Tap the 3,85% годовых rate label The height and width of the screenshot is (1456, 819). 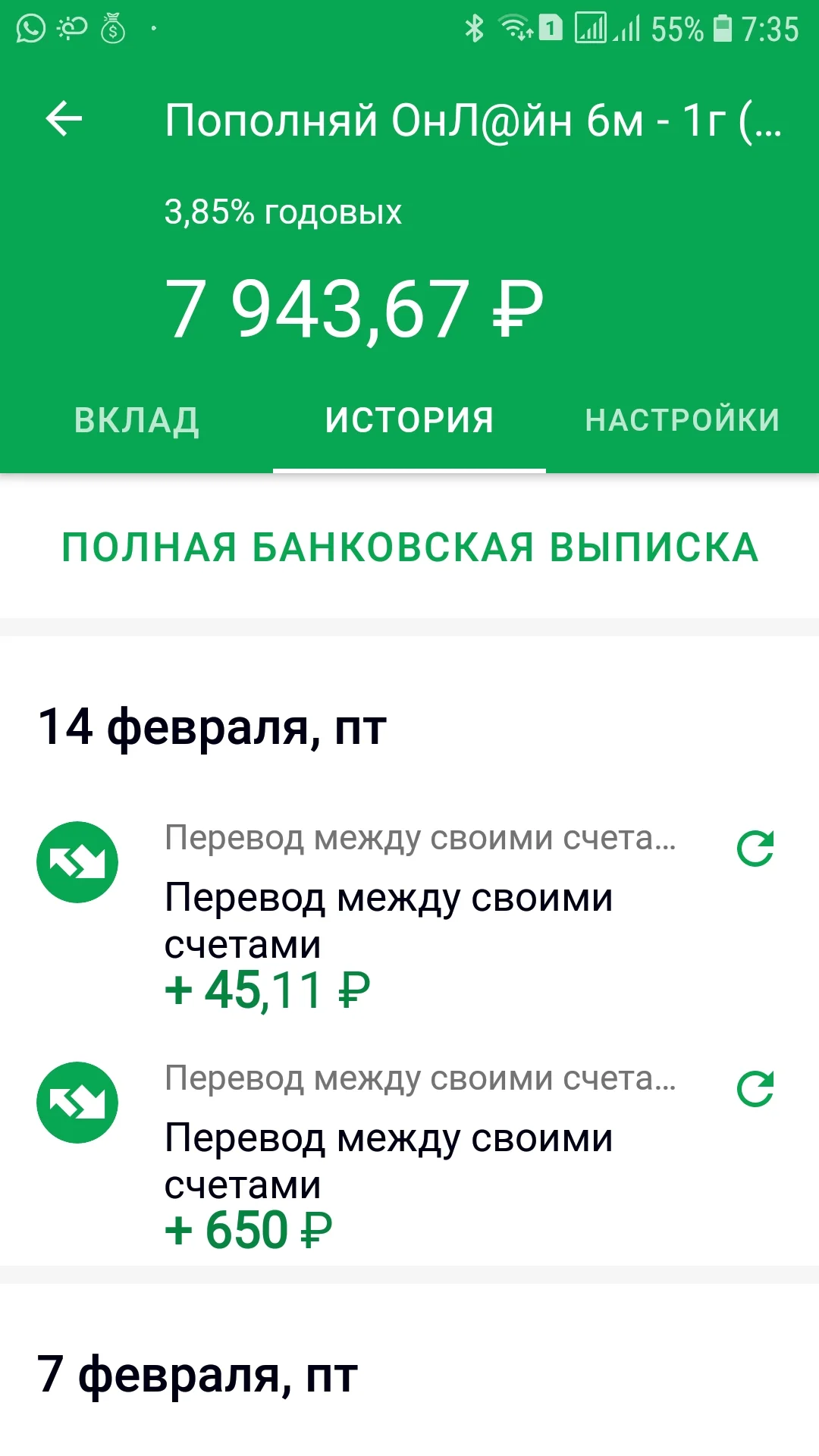(283, 212)
